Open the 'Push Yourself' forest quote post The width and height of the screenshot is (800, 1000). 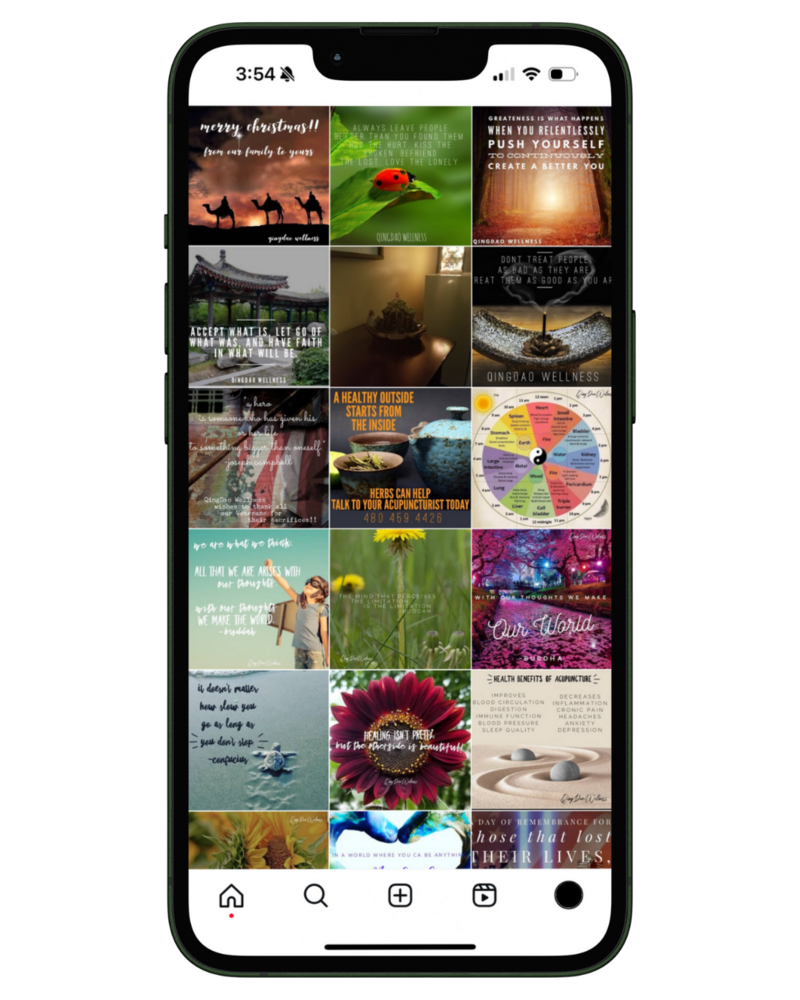click(541, 176)
